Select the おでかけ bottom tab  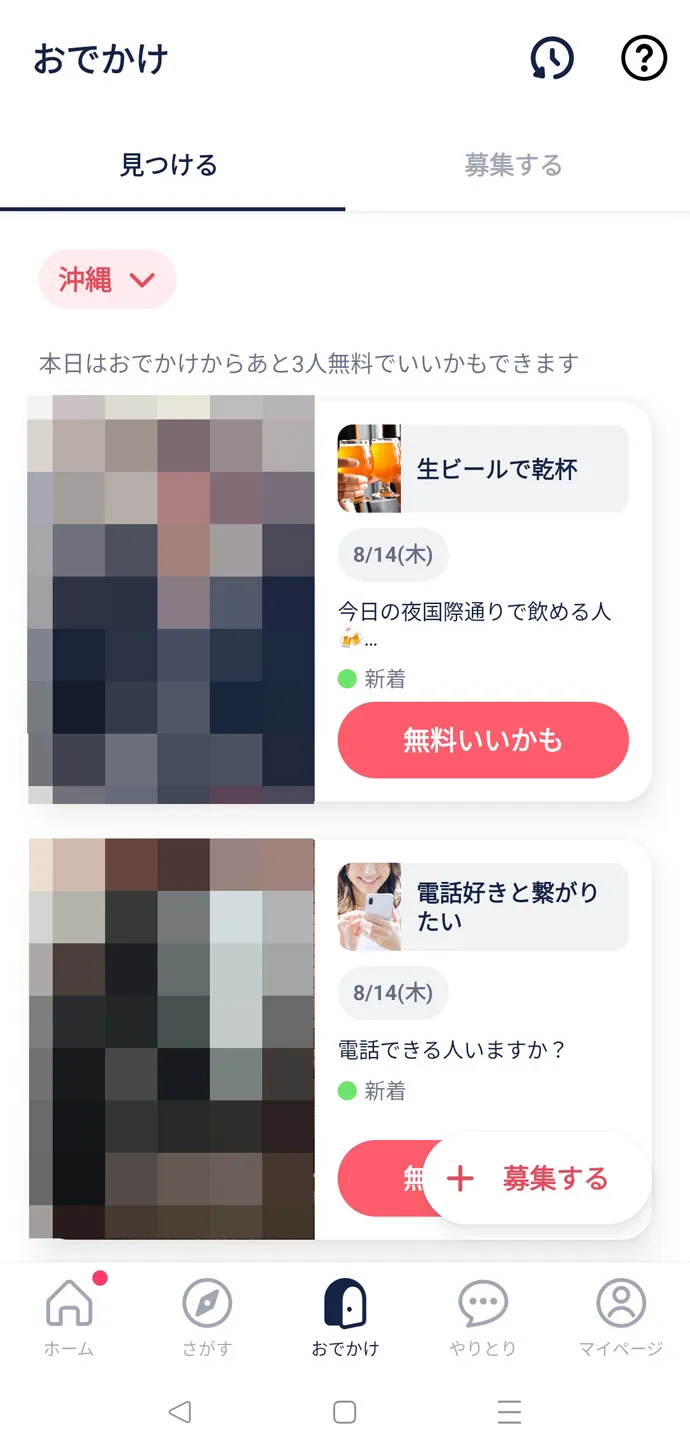[x=345, y=1317]
